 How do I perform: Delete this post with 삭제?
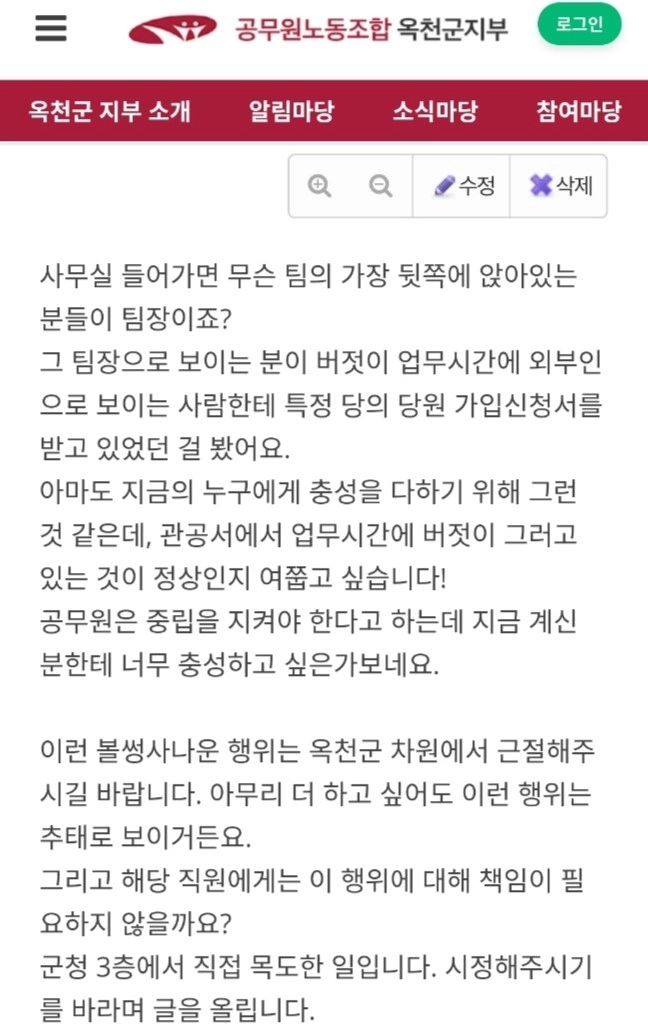coord(561,186)
